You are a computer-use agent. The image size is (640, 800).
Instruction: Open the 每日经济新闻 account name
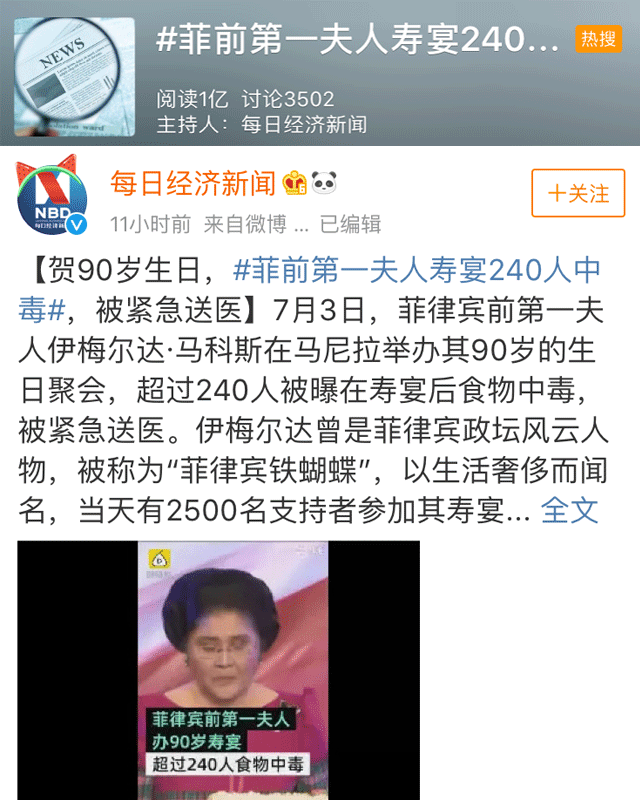point(192,183)
